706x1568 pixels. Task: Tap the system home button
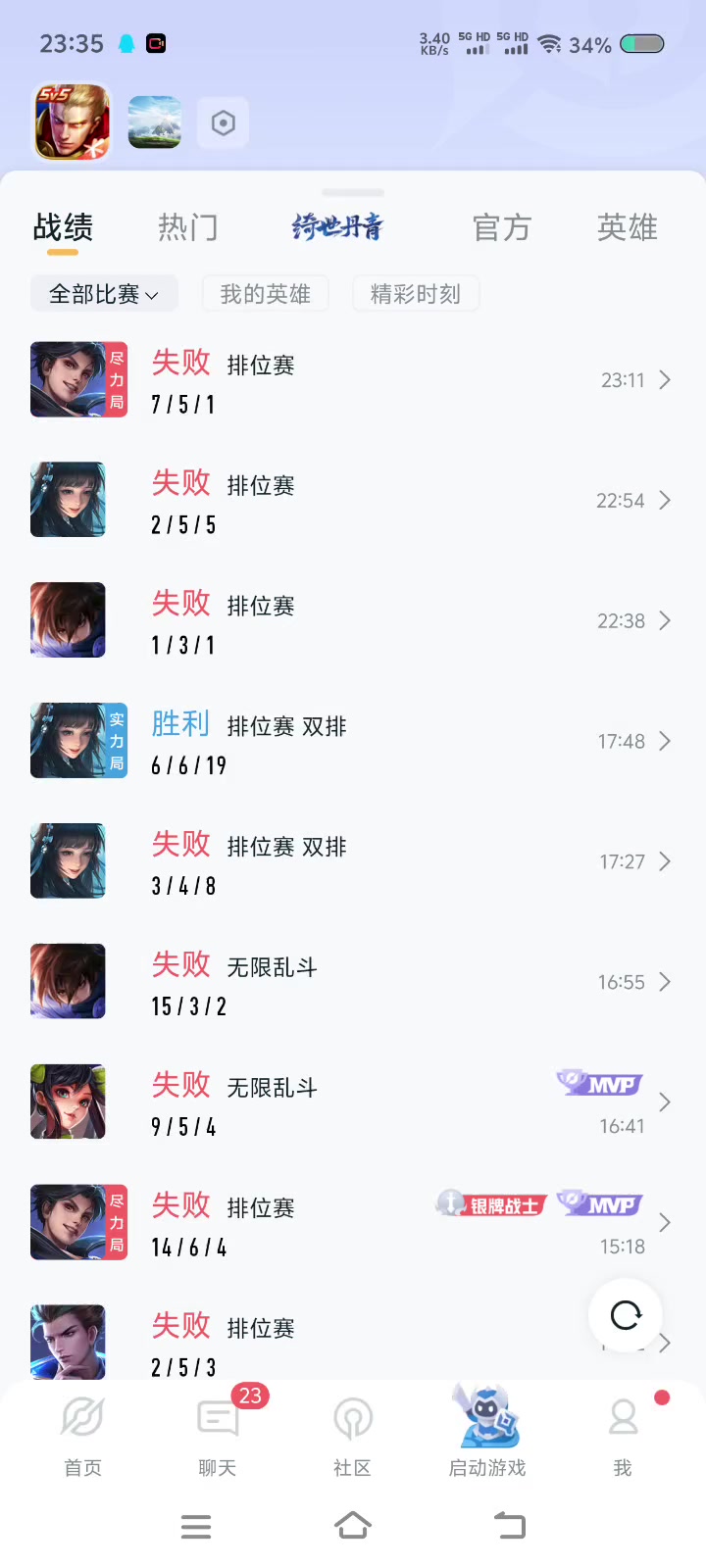[353, 1526]
